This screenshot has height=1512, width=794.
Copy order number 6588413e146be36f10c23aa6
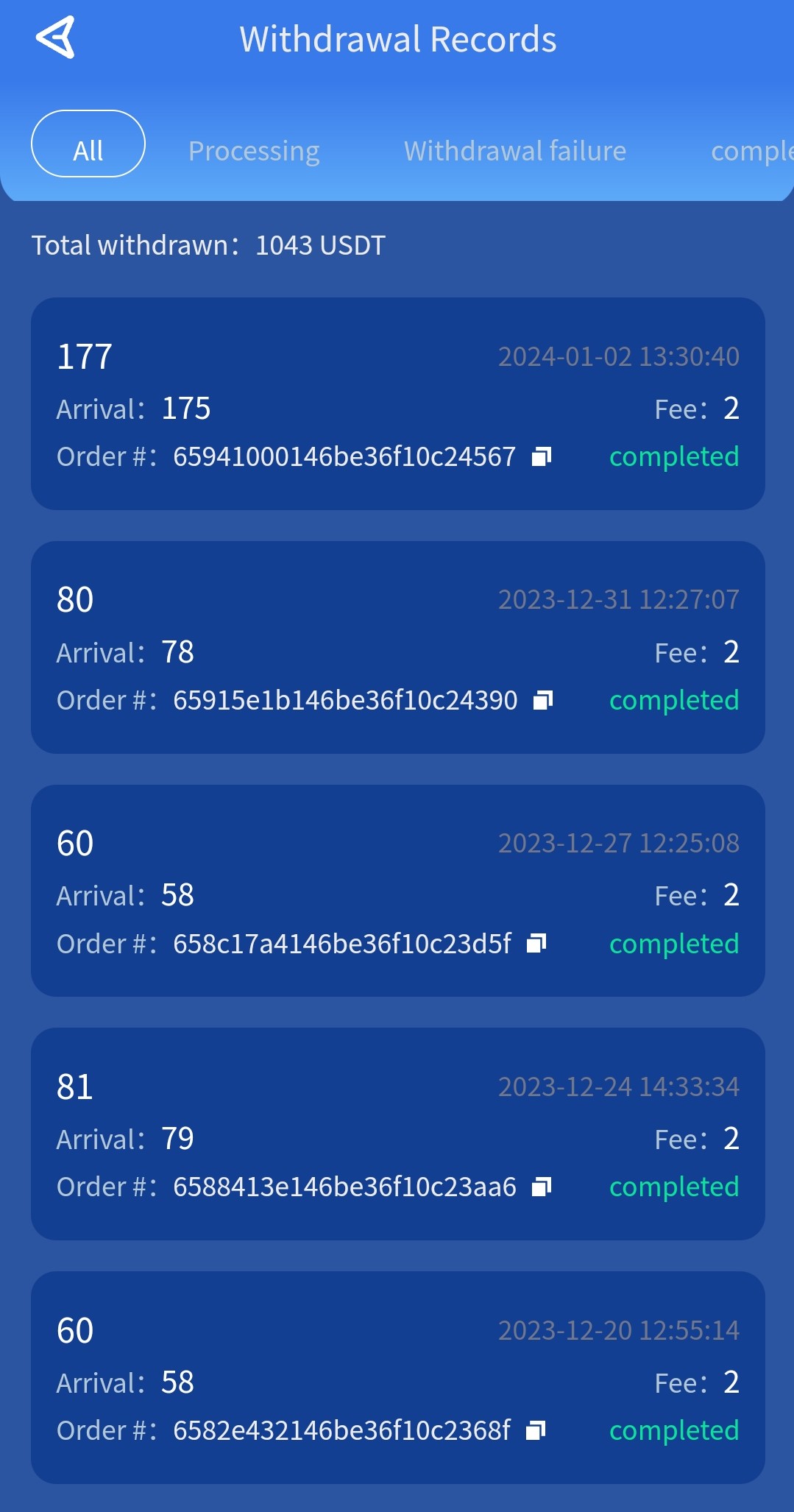(x=542, y=1187)
